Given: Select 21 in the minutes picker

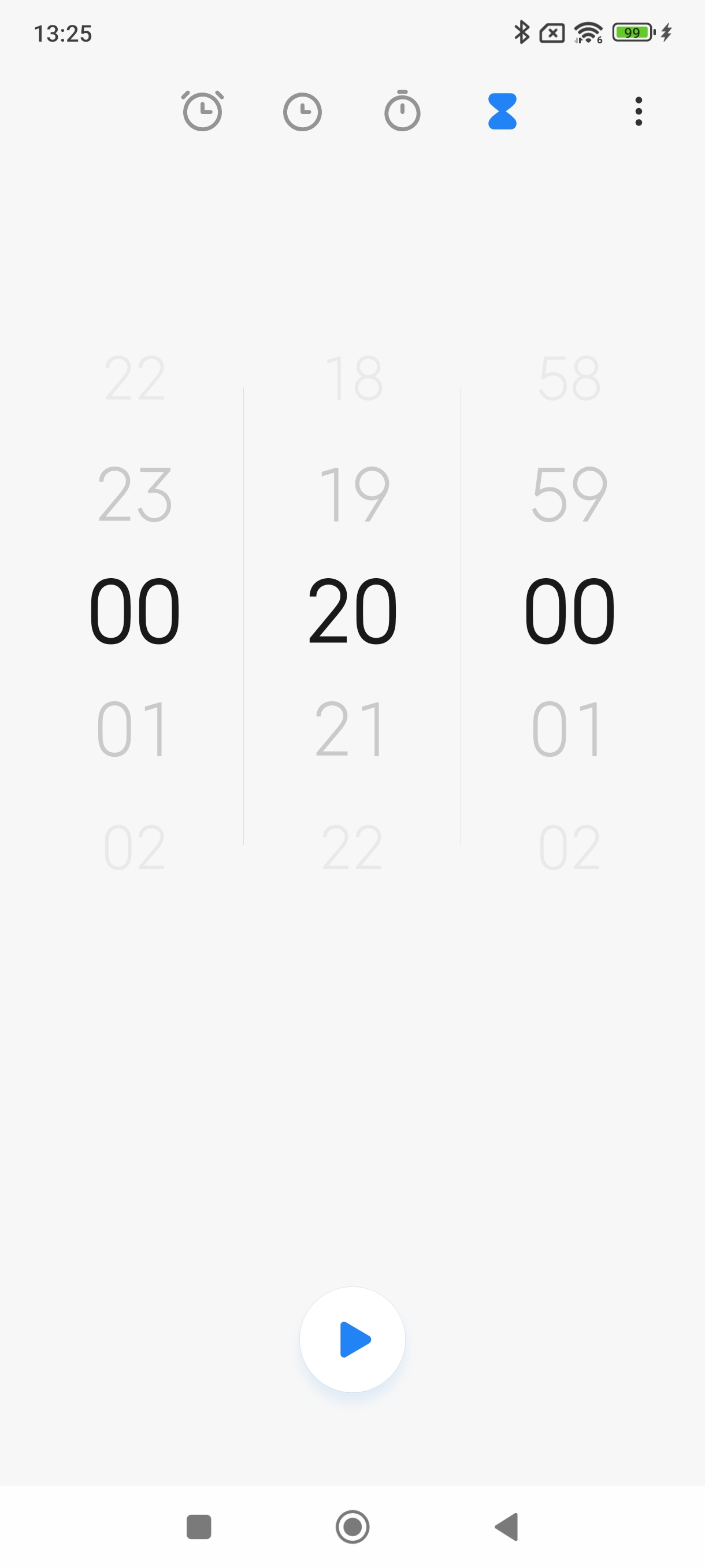Looking at the screenshot, I should coord(351,728).
